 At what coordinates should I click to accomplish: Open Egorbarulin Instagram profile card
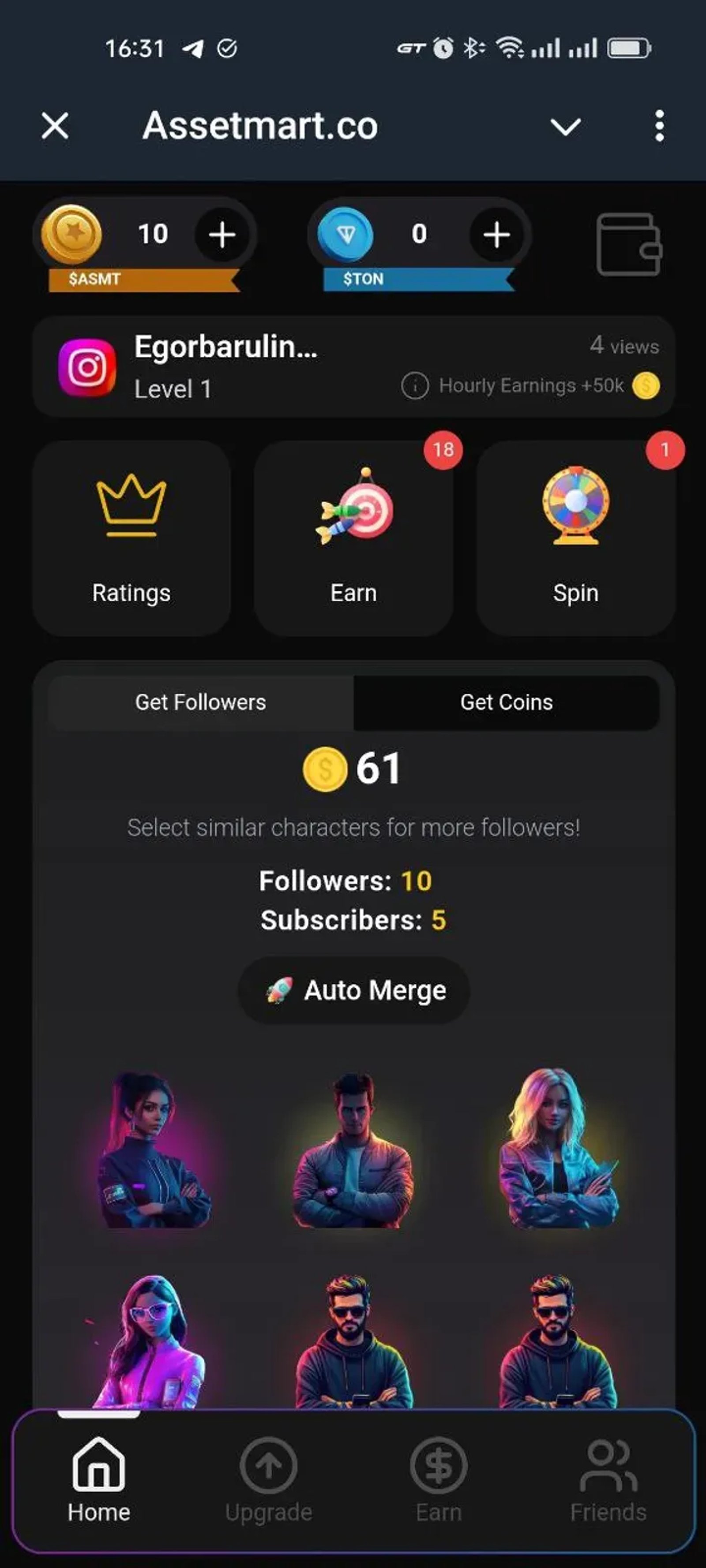click(x=225, y=366)
